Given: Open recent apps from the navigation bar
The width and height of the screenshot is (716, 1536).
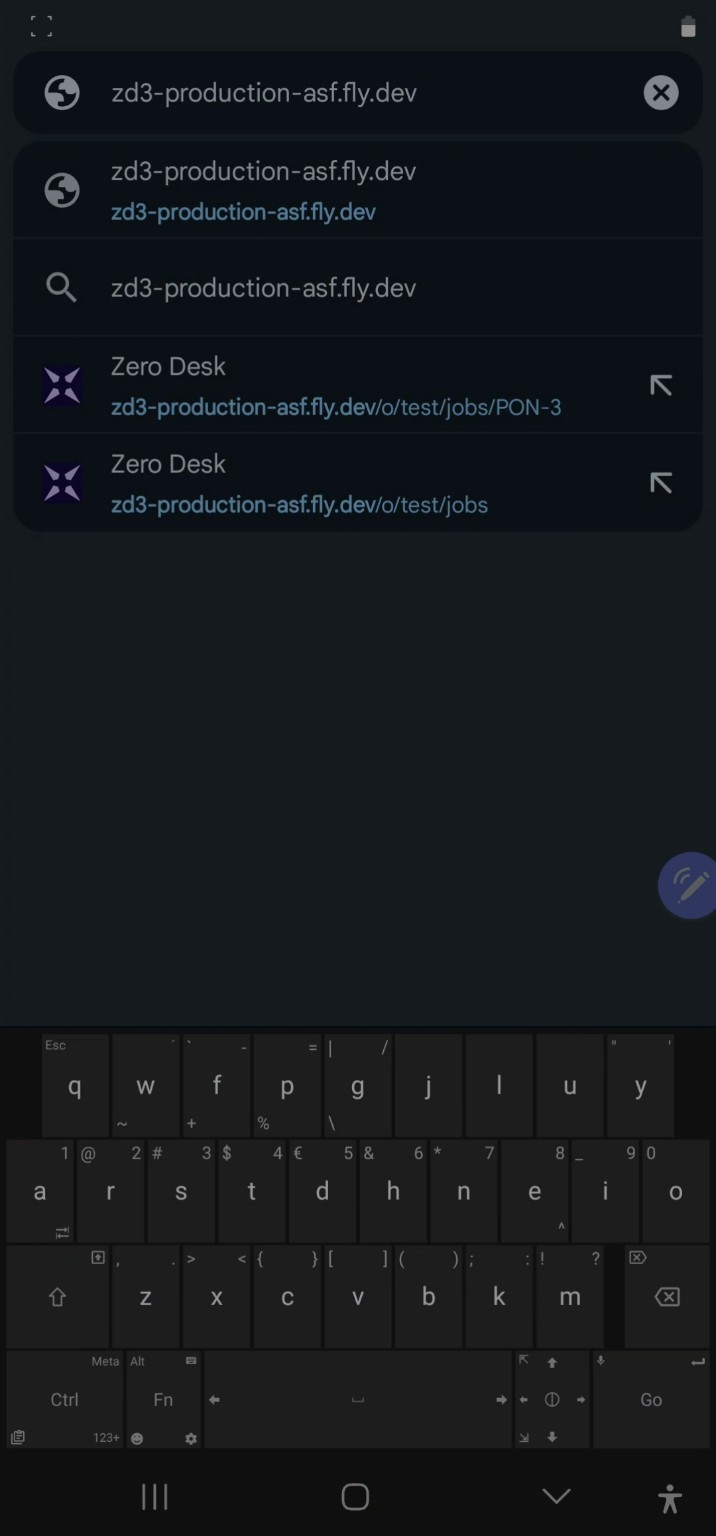Looking at the screenshot, I should click(154, 1497).
